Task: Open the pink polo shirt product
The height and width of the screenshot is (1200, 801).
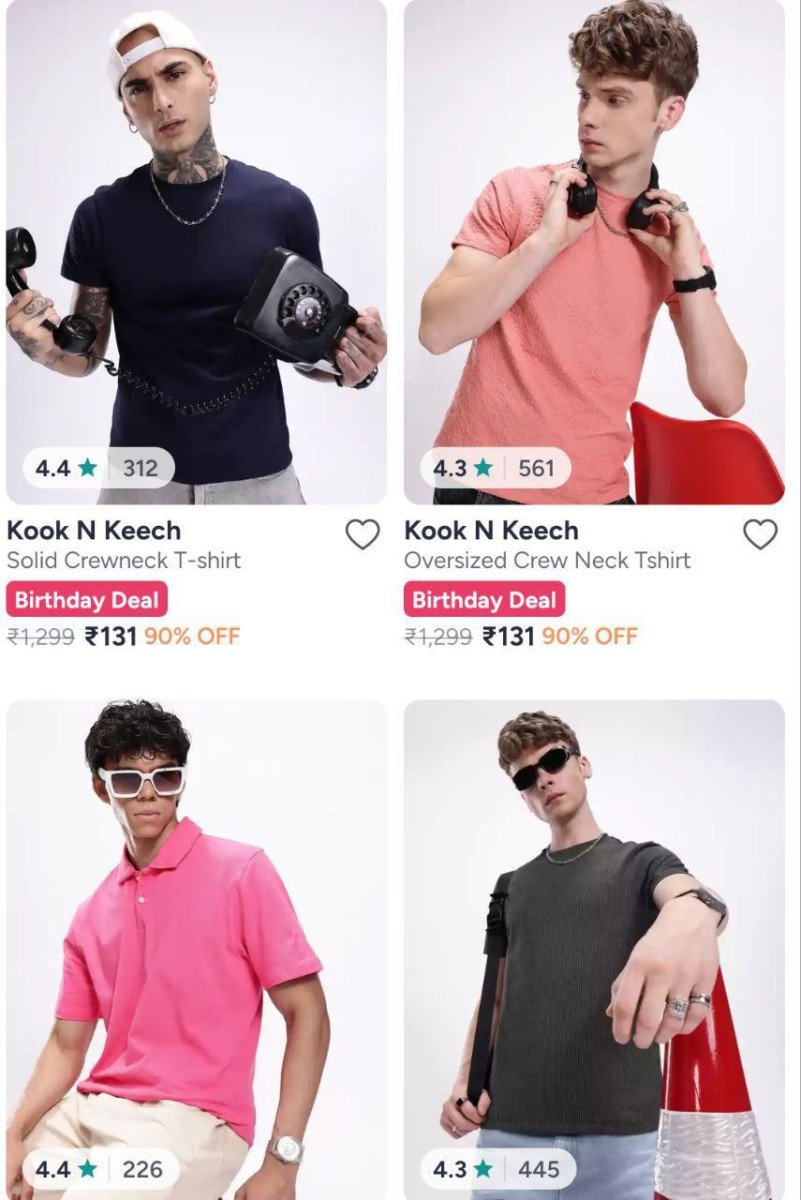Action: click(x=196, y=950)
